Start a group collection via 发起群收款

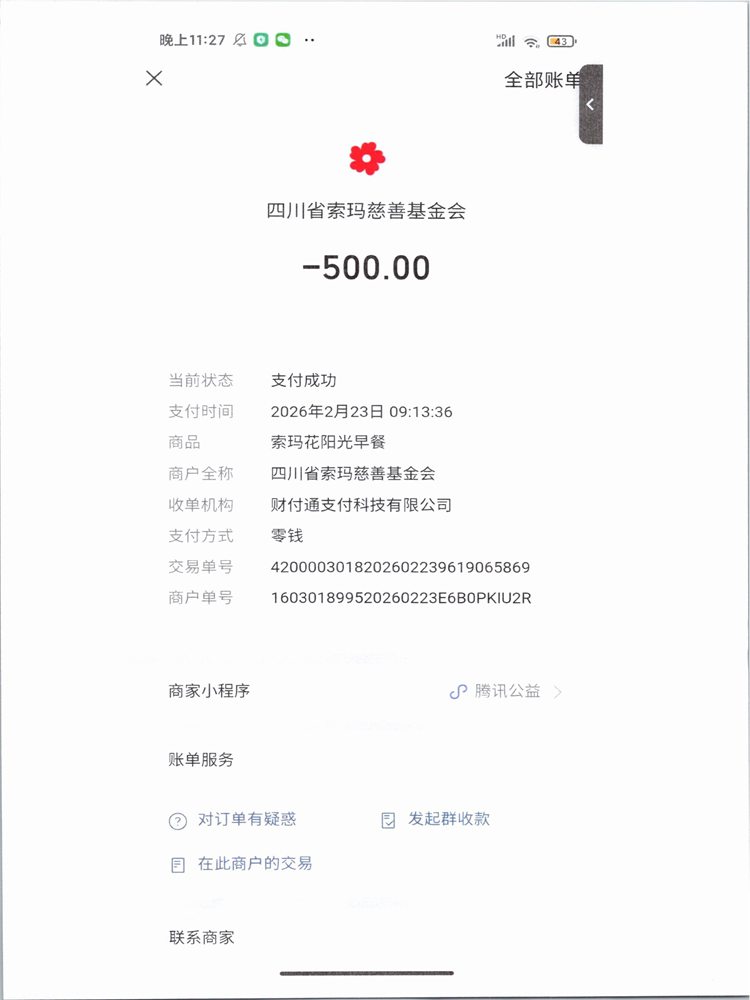coord(437,820)
